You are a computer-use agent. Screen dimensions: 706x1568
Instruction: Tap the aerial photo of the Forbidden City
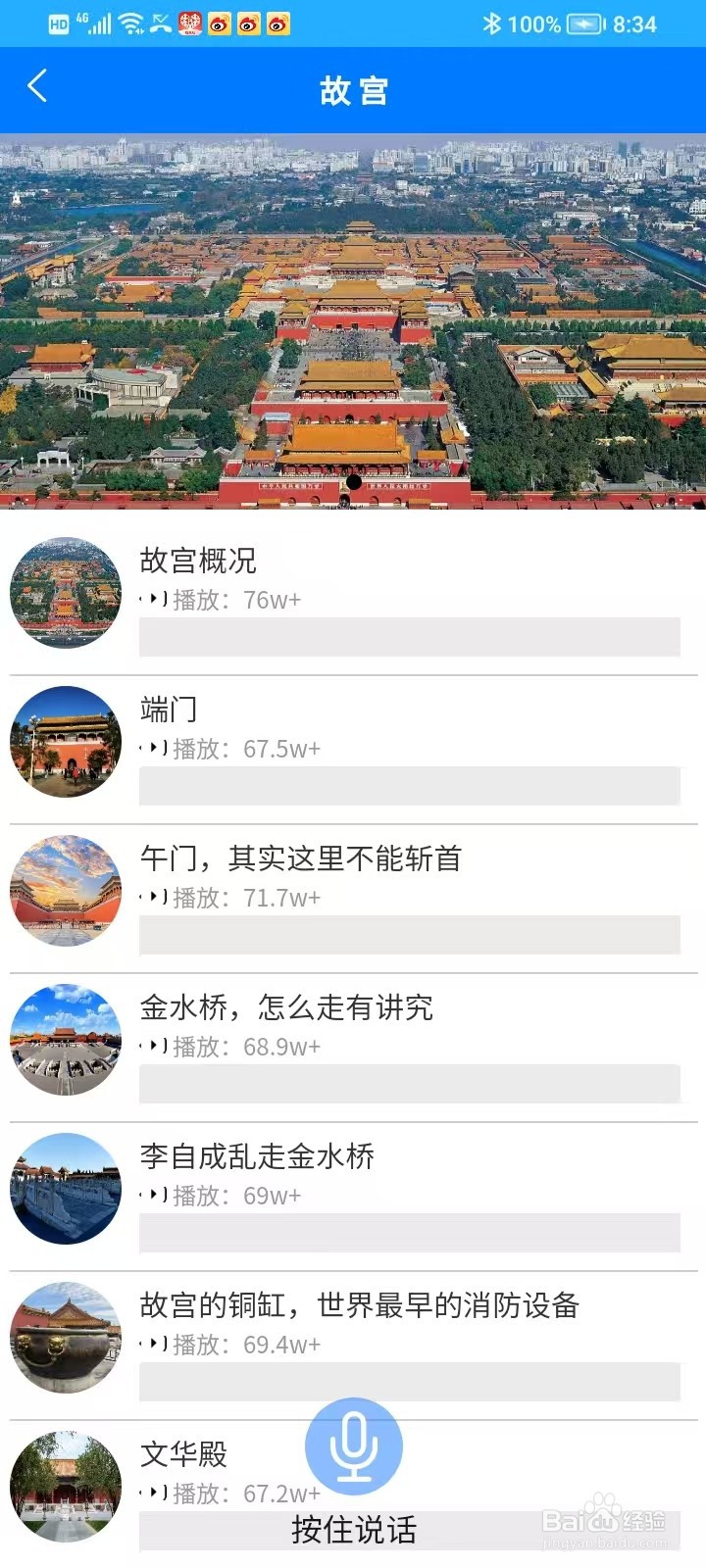[x=353, y=323]
